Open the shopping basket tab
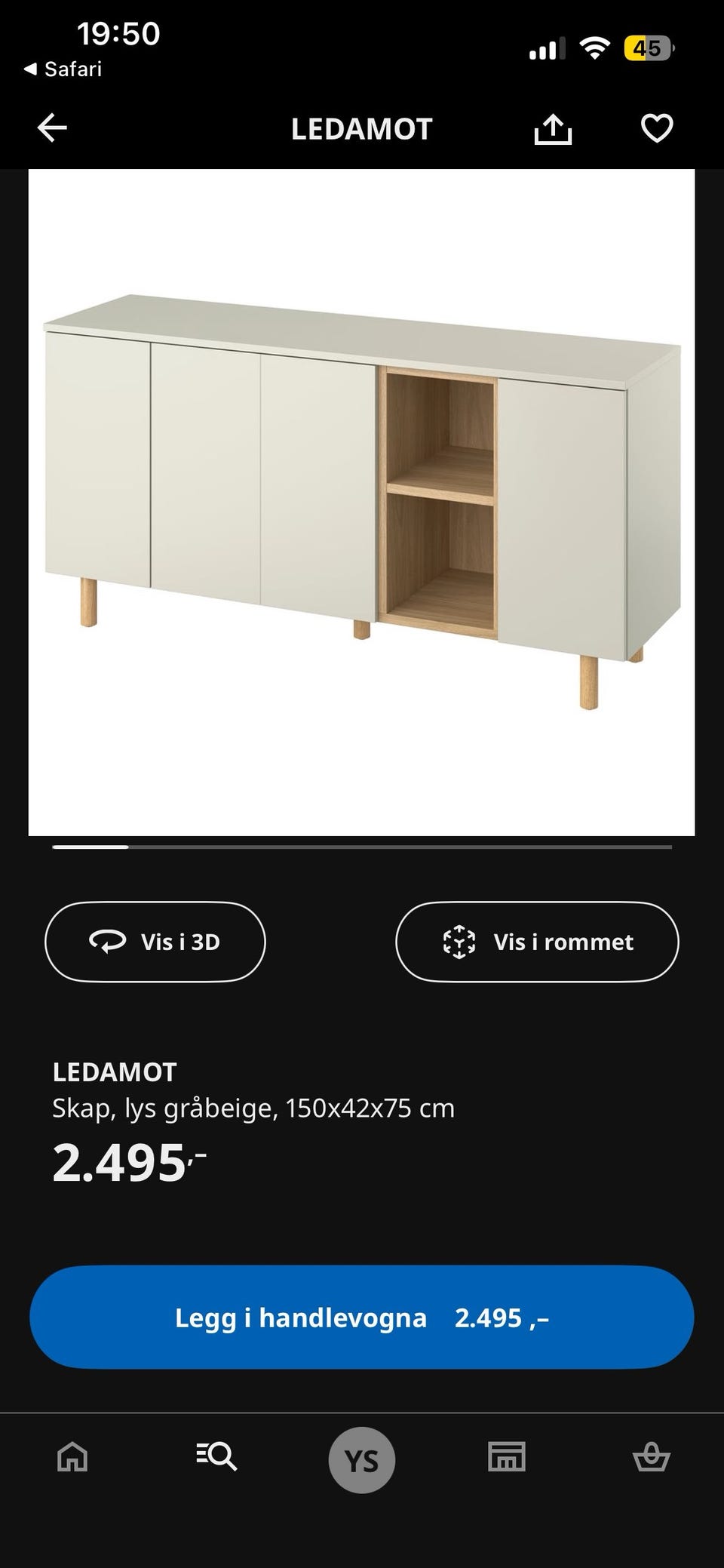Image resolution: width=724 pixels, height=1568 pixels. click(x=651, y=1456)
